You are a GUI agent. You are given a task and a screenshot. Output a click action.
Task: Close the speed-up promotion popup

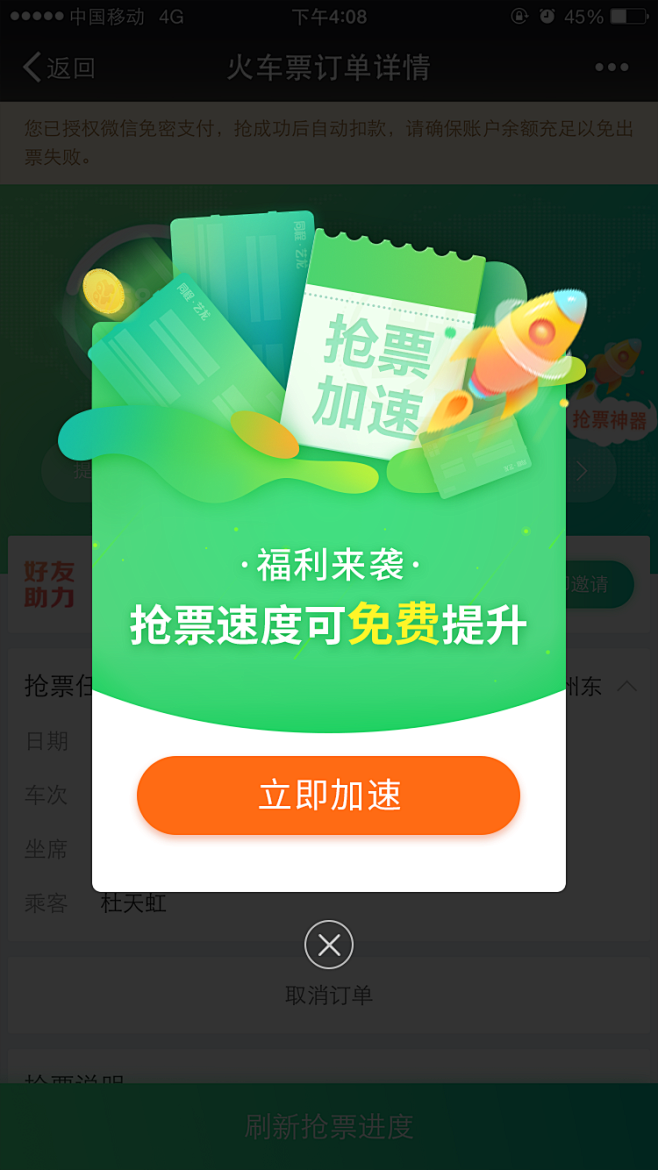329,944
